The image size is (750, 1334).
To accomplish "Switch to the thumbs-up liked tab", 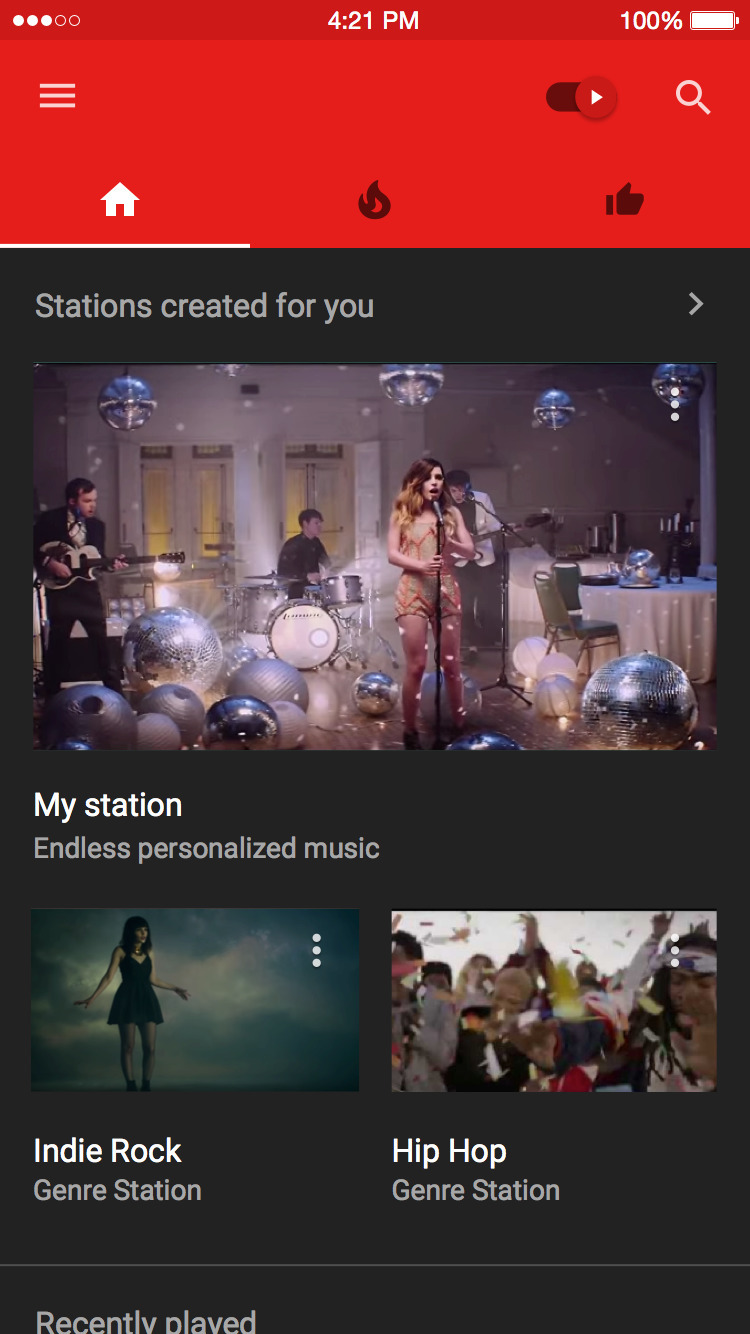I will coord(625,201).
